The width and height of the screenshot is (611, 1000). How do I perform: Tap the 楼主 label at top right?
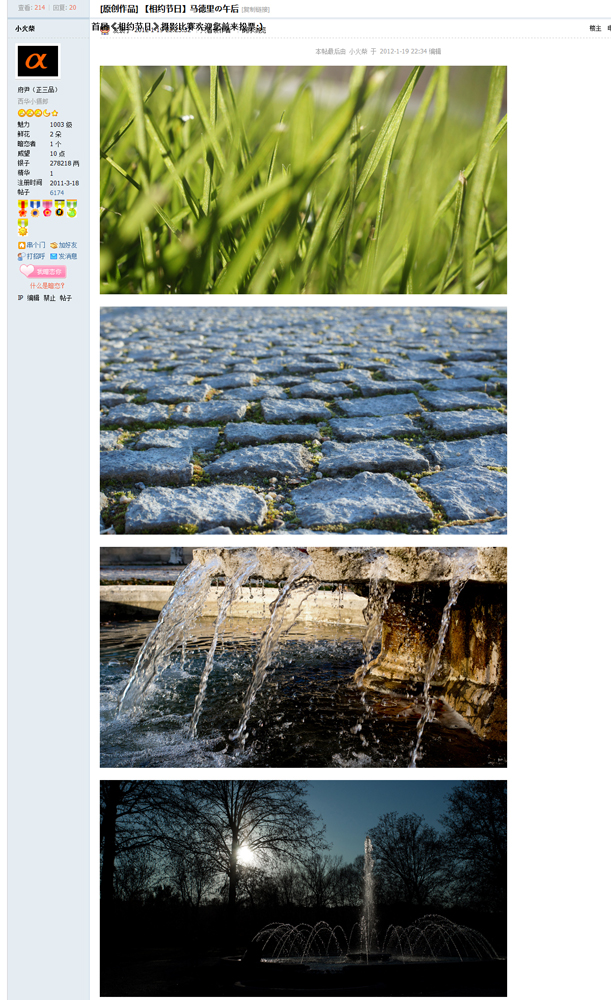click(595, 29)
